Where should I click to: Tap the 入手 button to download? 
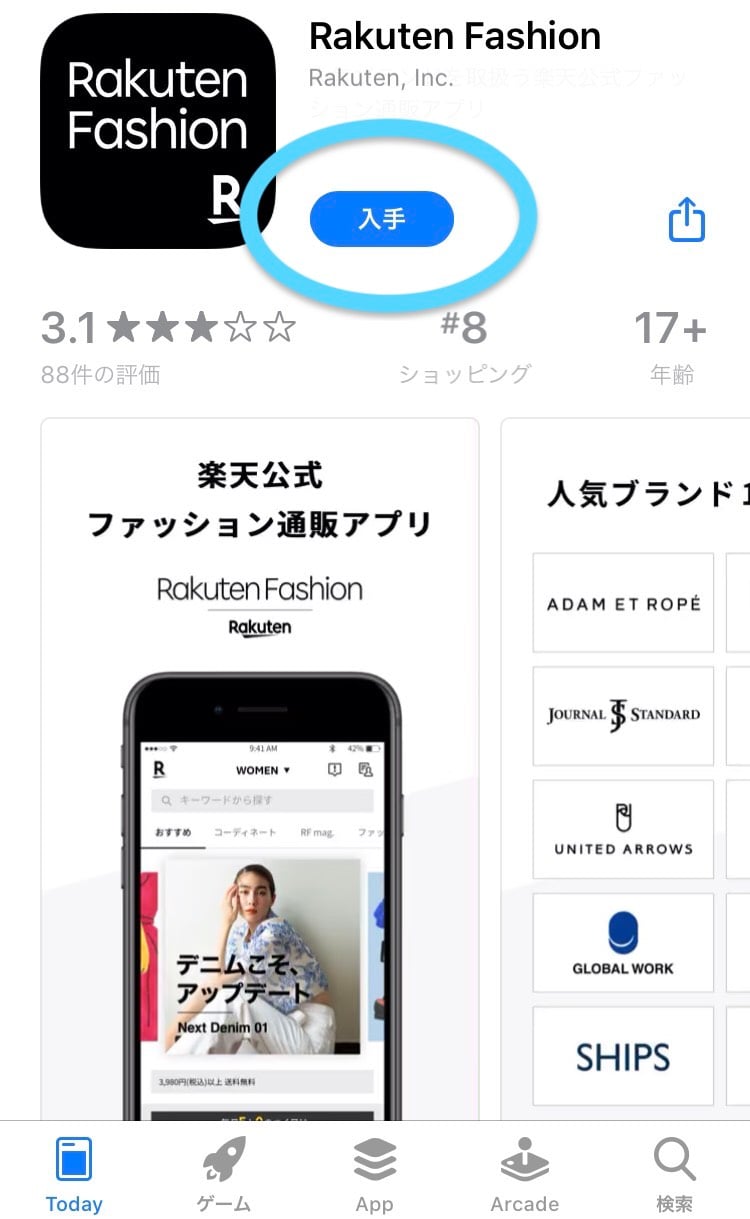[x=381, y=219]
